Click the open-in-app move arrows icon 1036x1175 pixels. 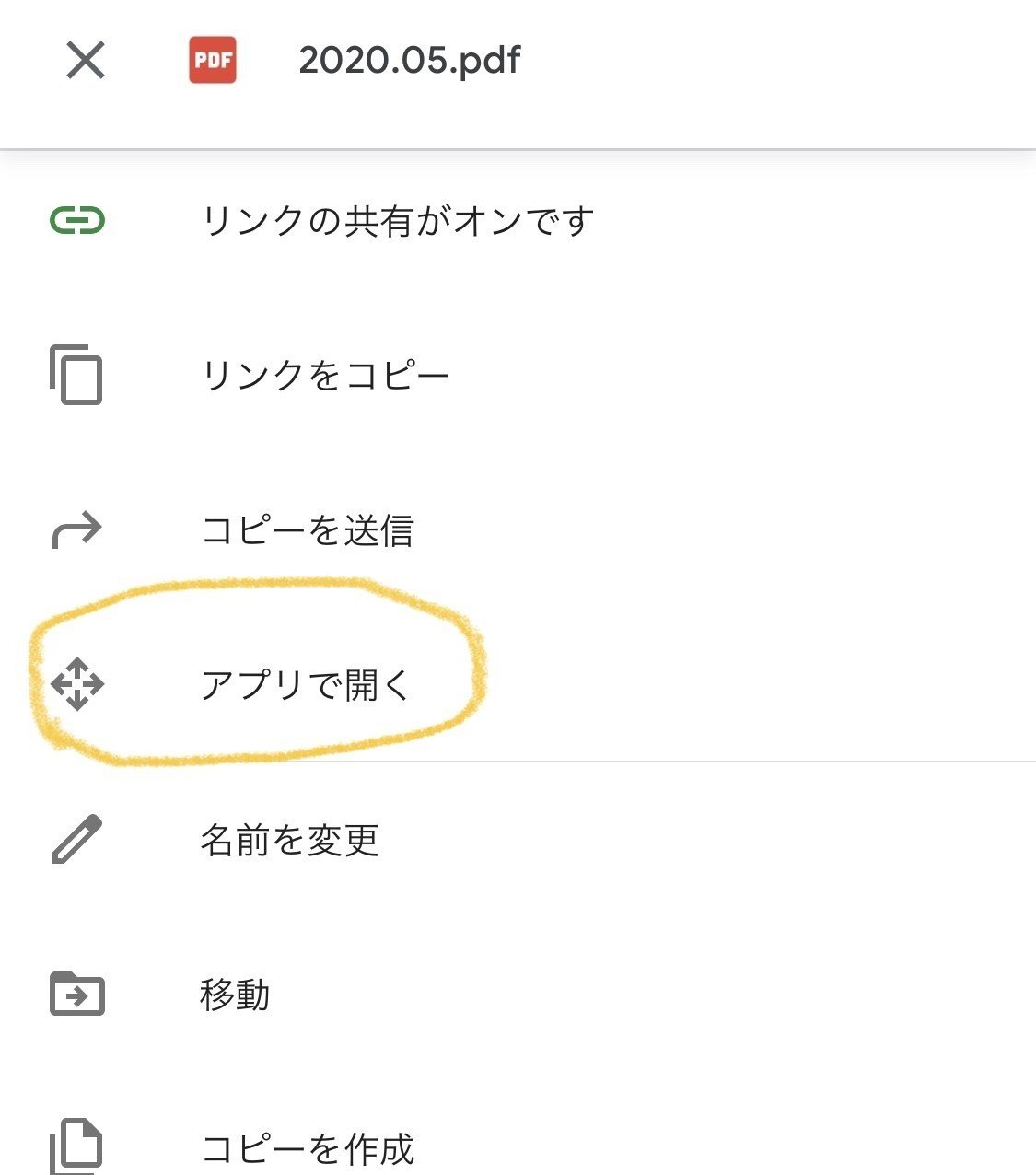click(78, 685)
